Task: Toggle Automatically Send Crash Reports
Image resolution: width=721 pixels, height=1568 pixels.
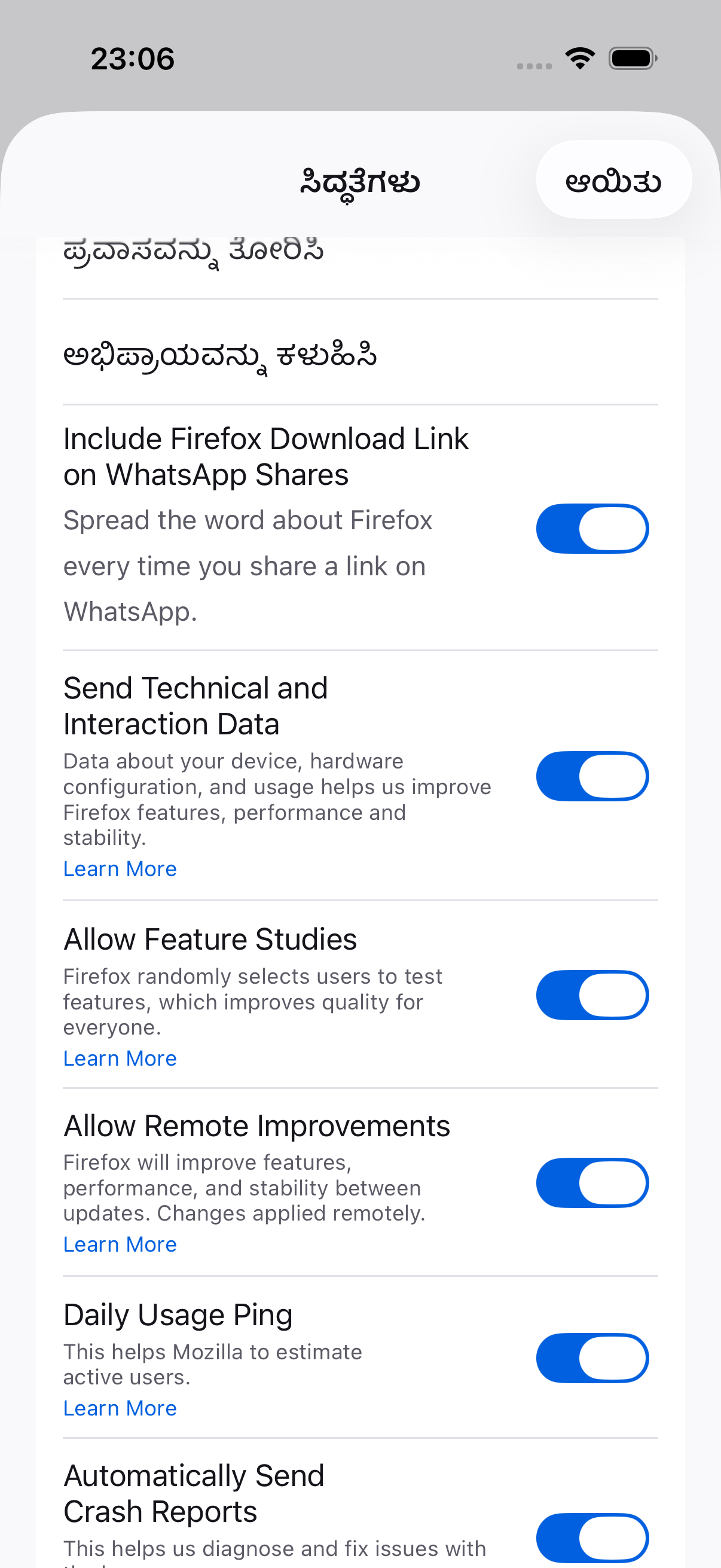Action: point(592,1538)
